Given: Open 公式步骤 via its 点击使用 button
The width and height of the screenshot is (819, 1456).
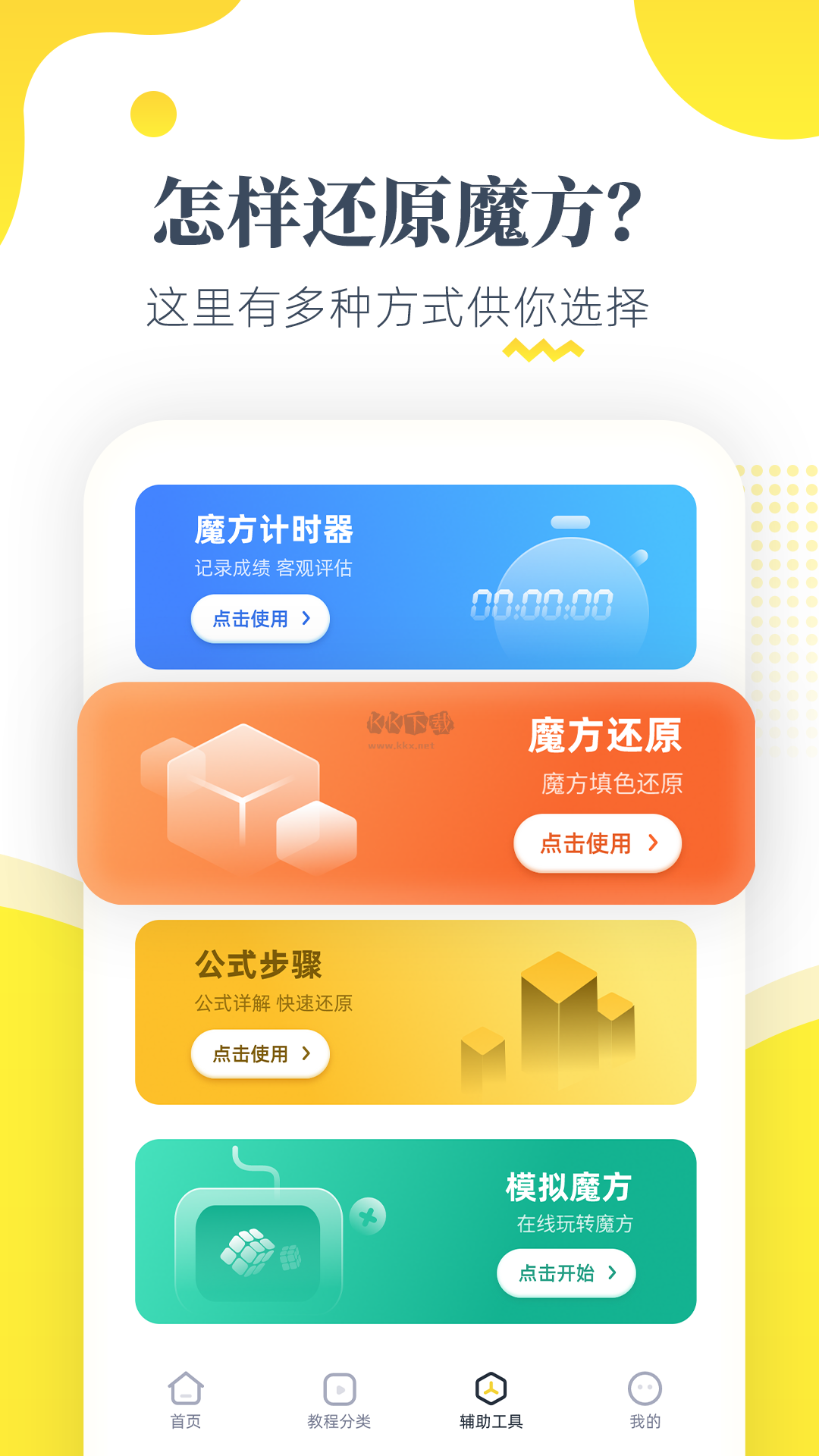Looking at the screenshot, I should [259, 1053].
